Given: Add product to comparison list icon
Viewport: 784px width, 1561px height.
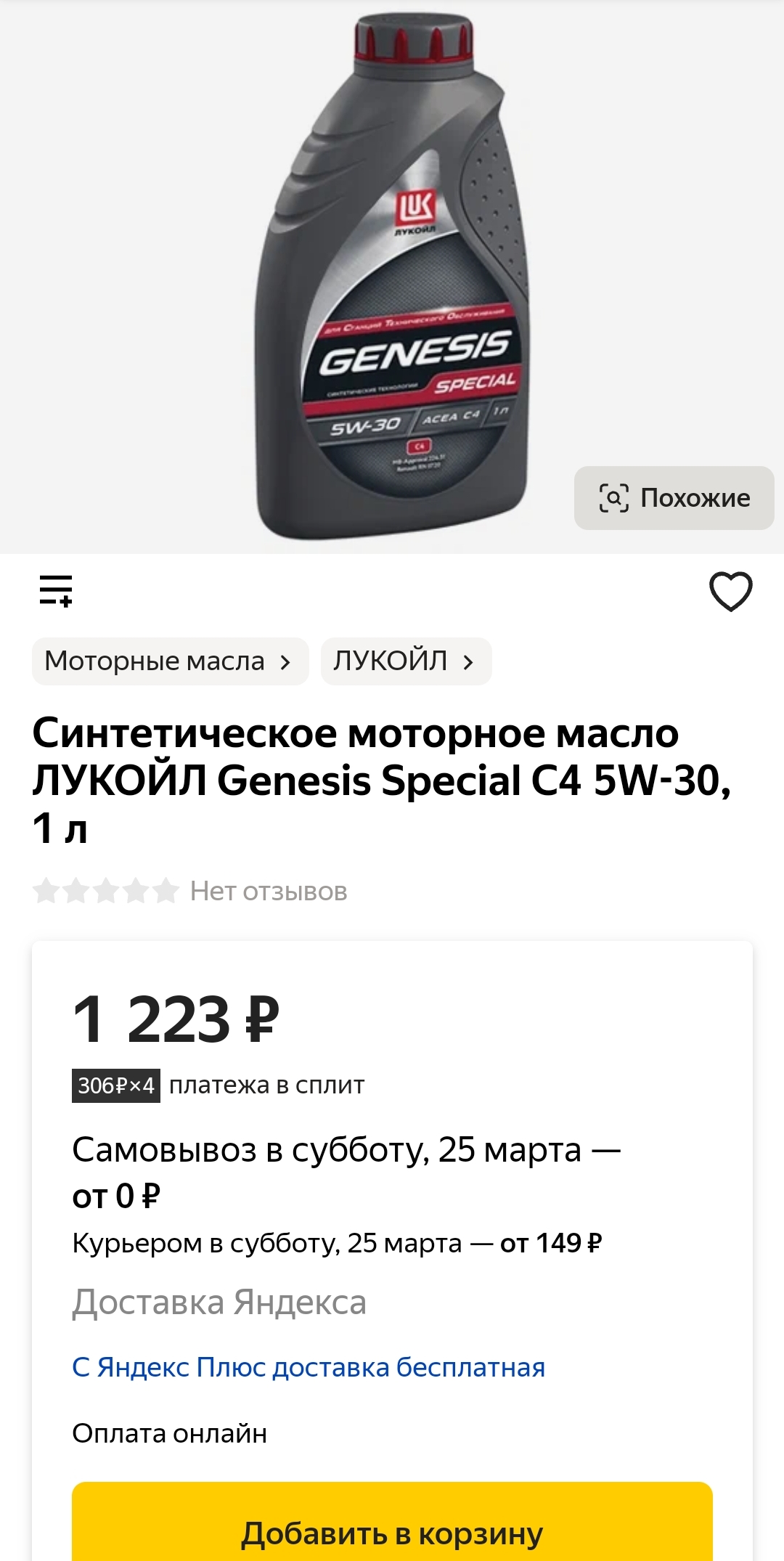Looking at the screenshot, I should pyautogui.click(x=56, y=591).
